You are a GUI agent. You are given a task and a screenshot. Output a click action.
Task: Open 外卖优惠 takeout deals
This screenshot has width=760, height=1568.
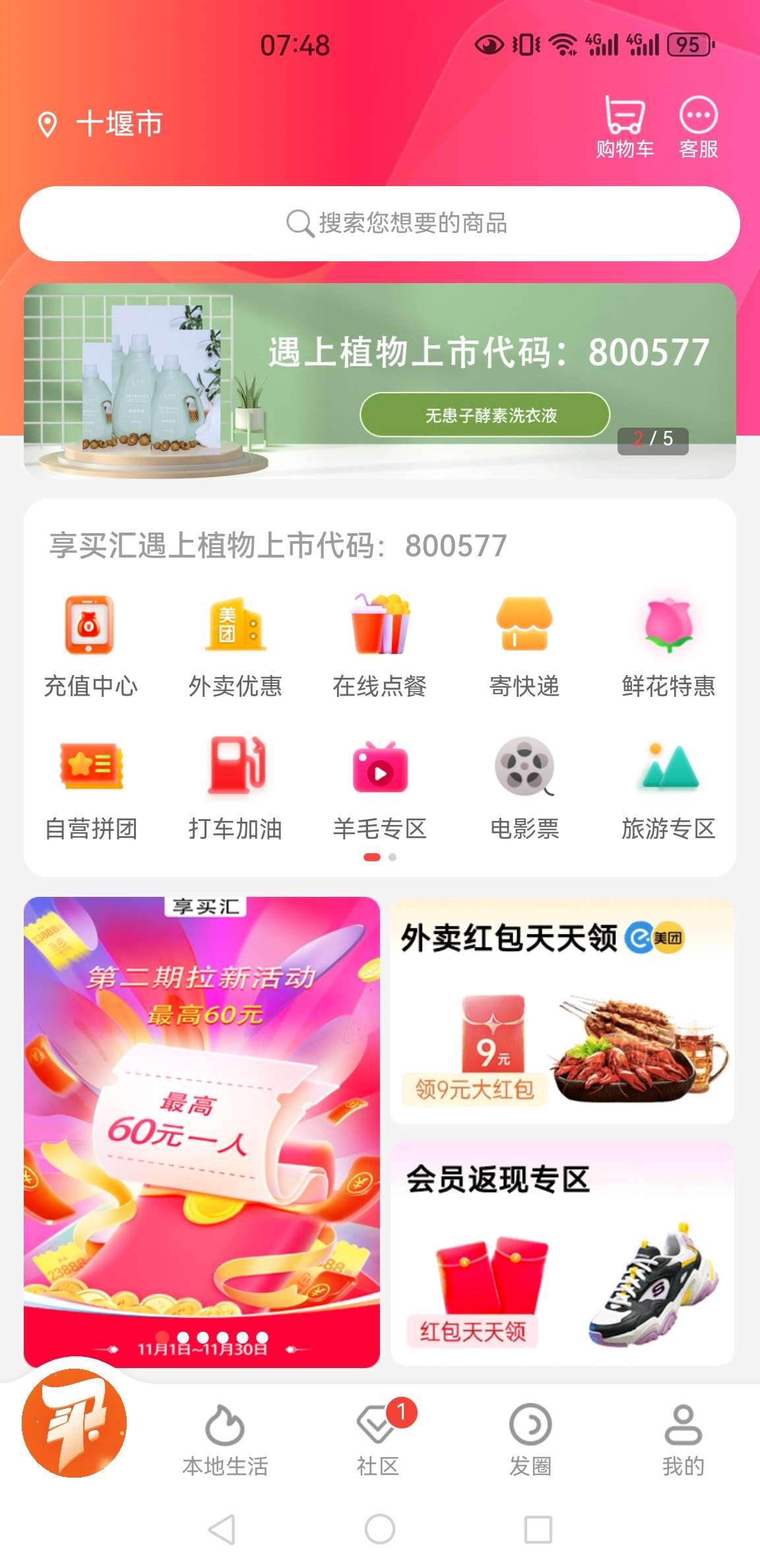(x=235, y=645)
